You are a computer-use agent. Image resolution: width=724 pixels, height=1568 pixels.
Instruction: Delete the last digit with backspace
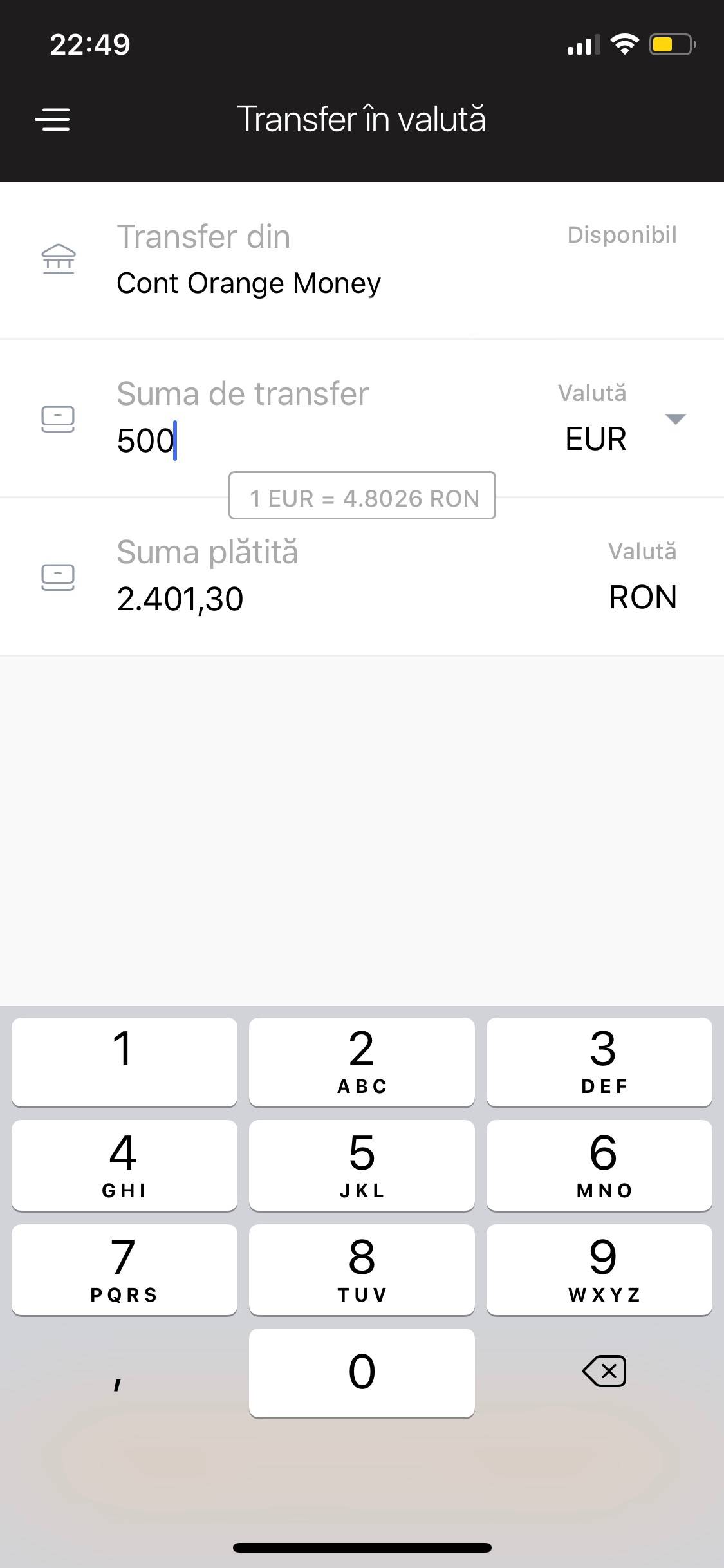pyautogui.click(x=604, y=1371)
